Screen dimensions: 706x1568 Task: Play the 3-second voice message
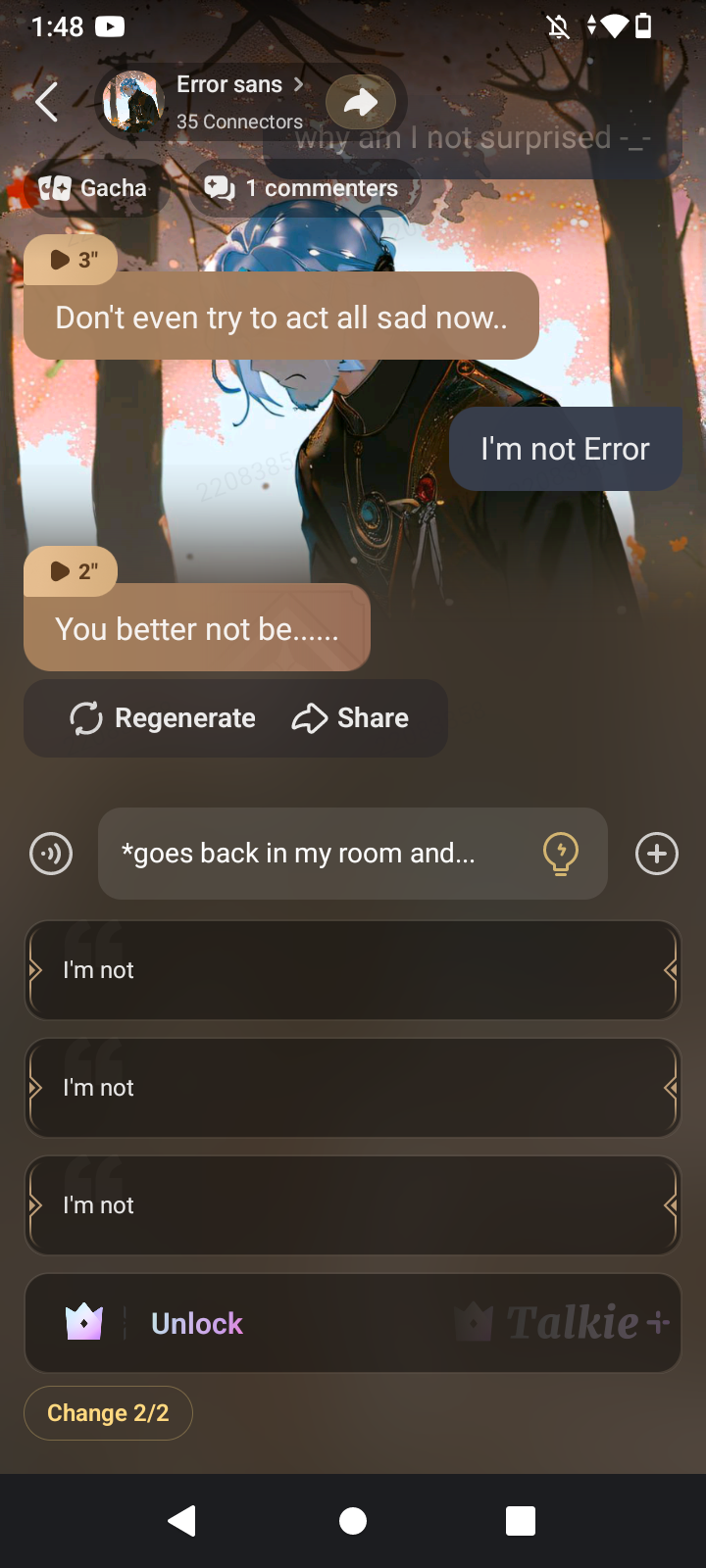(72, 260)
